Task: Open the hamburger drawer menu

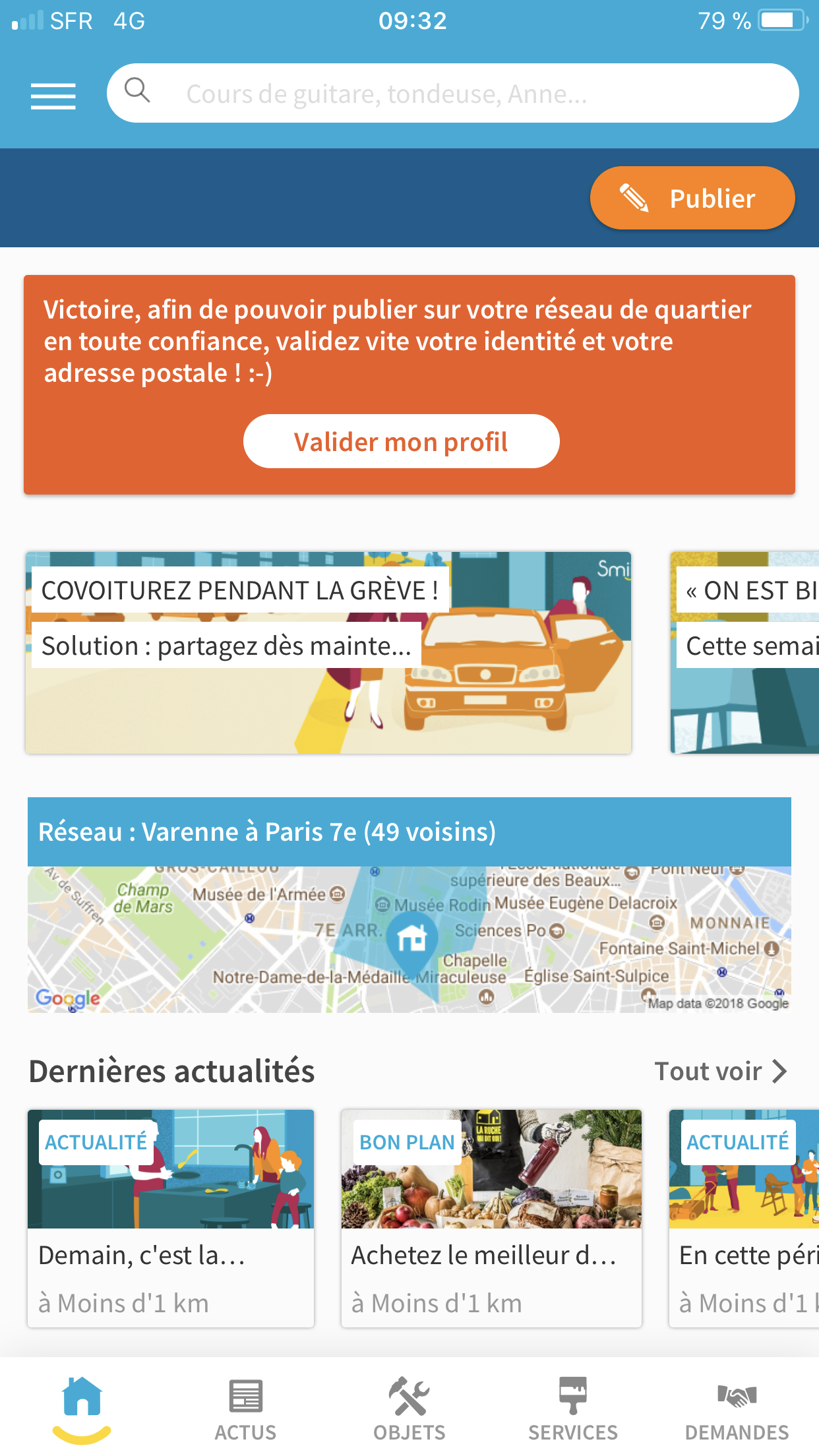Action: [53, 96]
